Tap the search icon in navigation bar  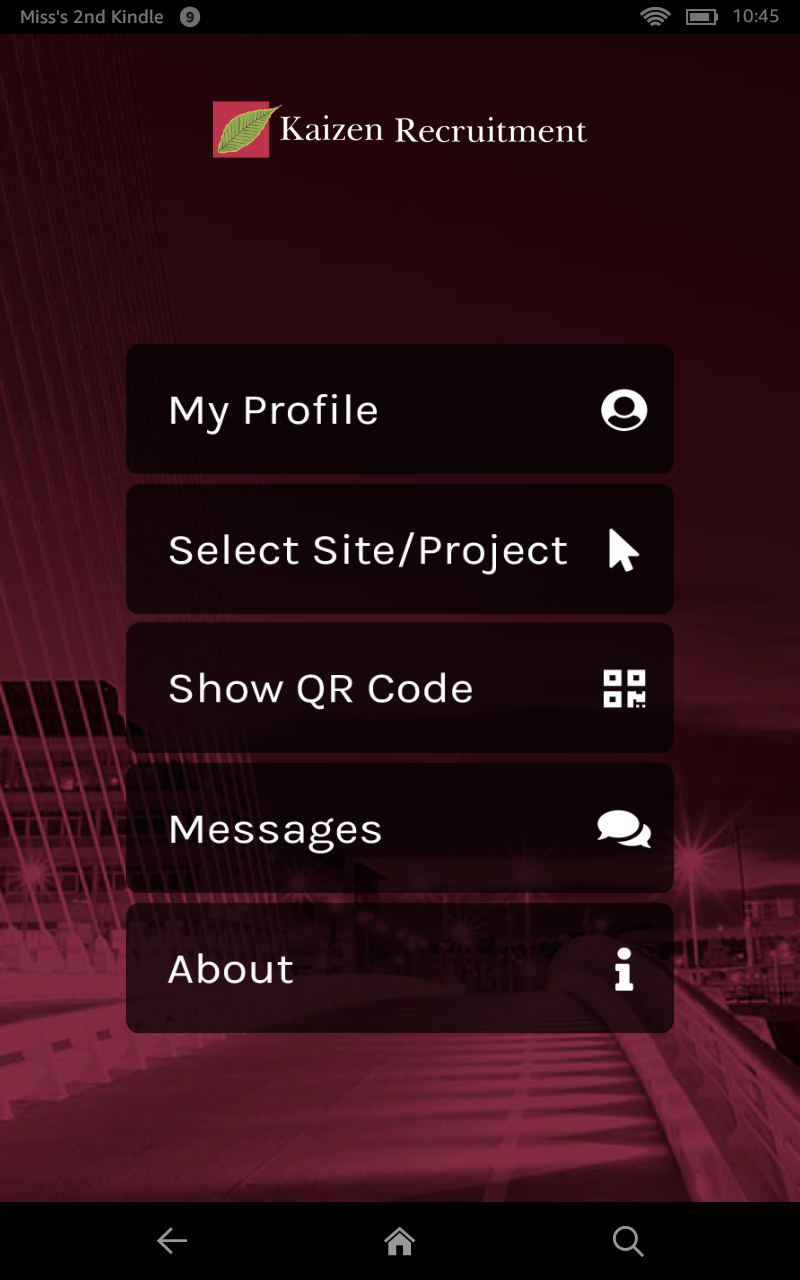628,1240
